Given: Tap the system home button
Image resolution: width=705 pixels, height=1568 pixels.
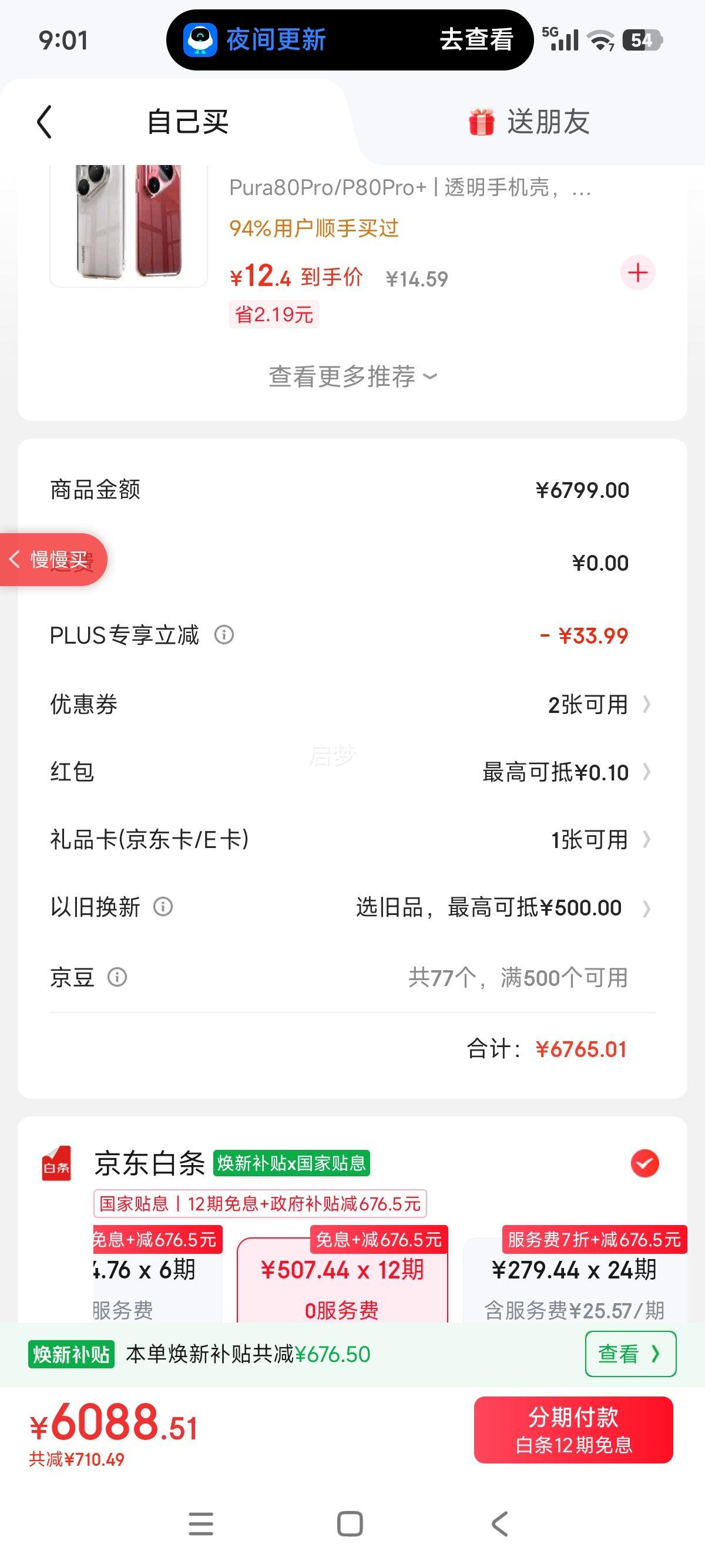Looking at the screenshot, I should (x=350, y=1523).
